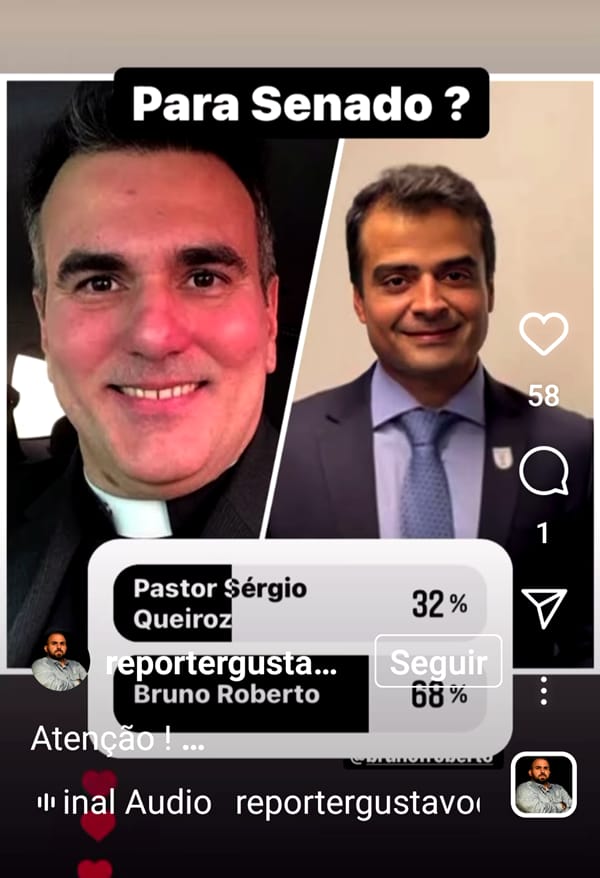Open the comments on this reel

pos(544,472)
